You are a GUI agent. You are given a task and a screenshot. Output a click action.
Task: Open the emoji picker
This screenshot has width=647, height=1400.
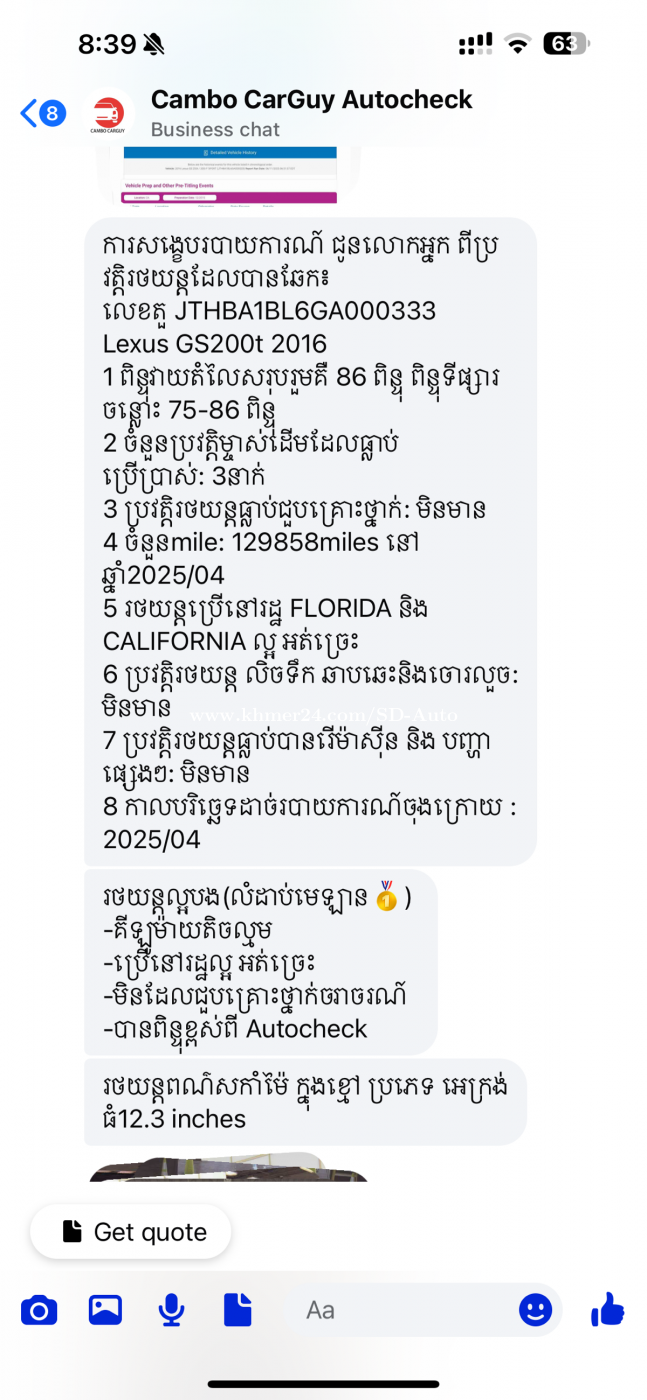(536, 1309)
